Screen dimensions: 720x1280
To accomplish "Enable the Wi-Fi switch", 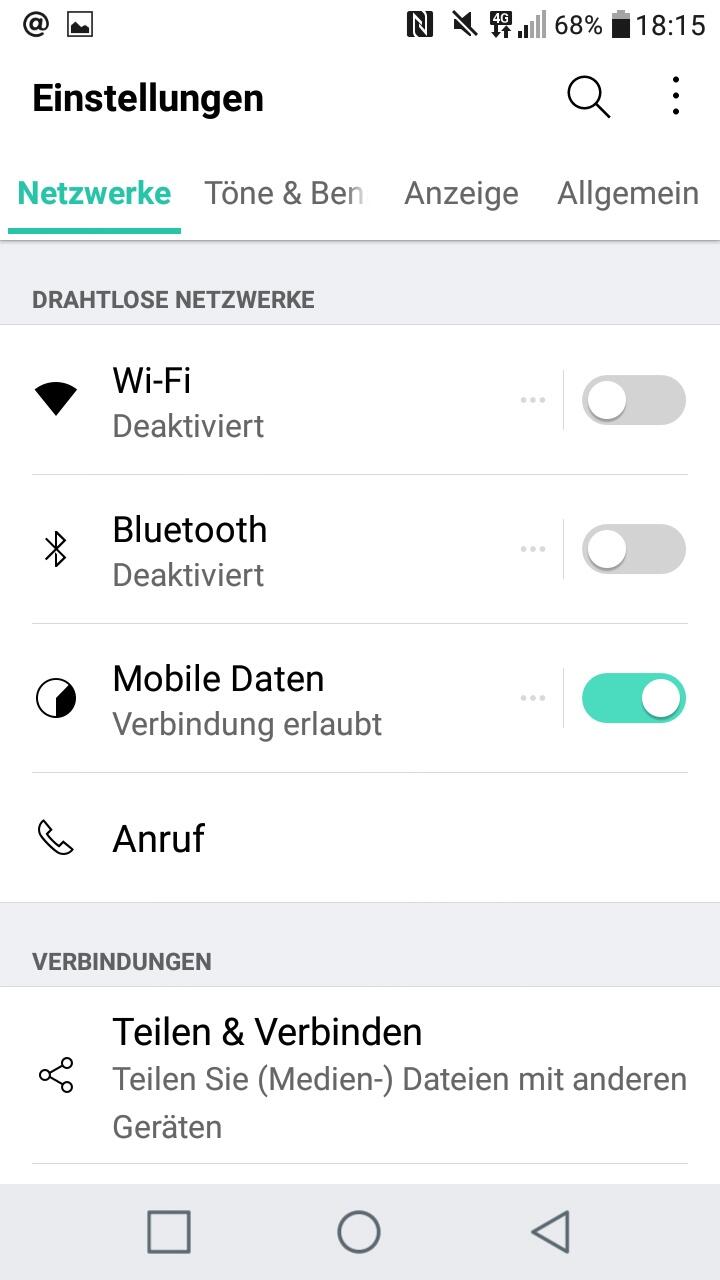I will pyautogui.click(x=634, y=400).
